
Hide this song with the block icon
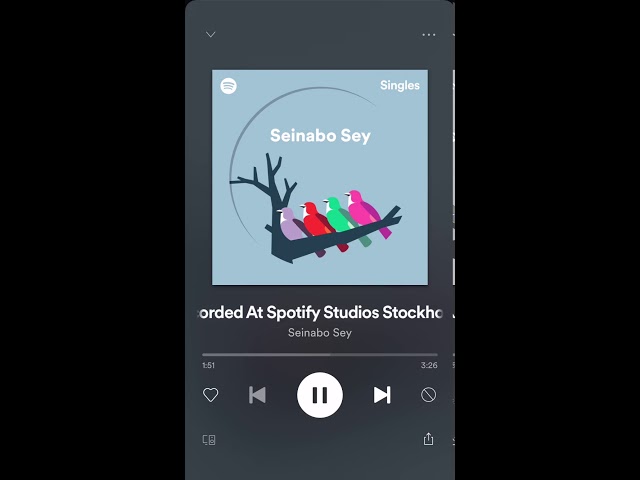(429, 395)
